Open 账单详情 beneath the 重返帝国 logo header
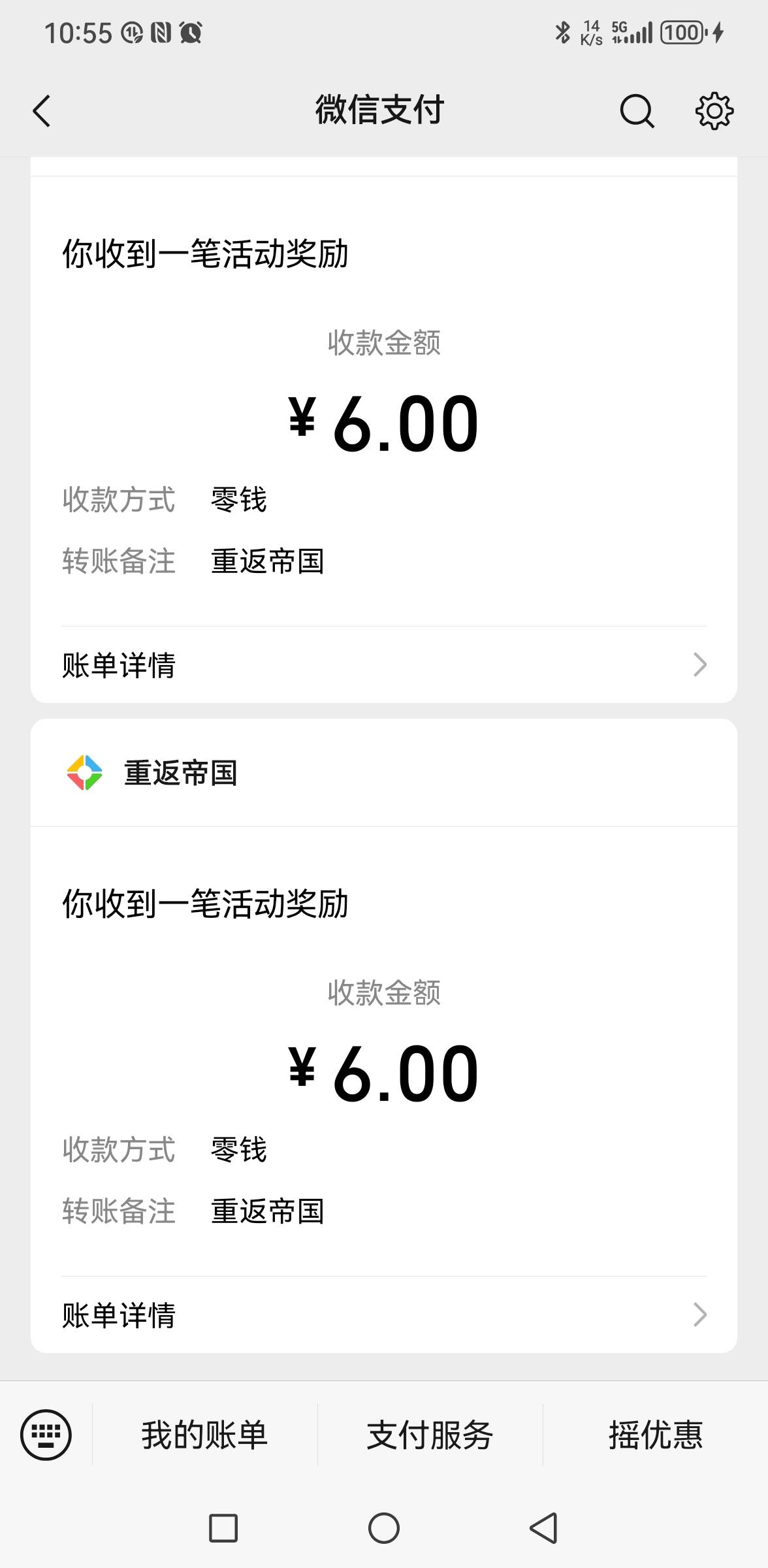 click(x=383, y=1315)
